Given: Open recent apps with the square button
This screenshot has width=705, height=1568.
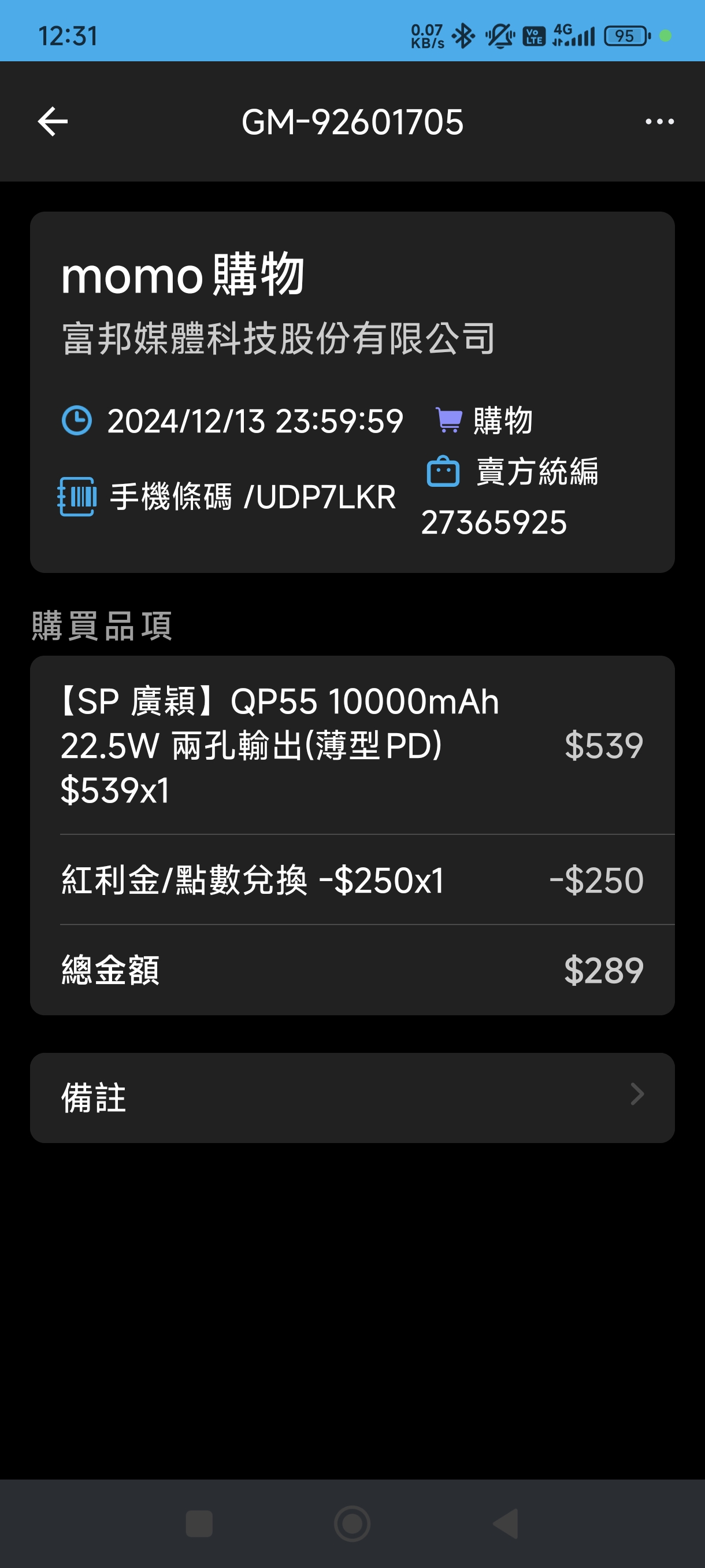Looking at the screenshot, I should [199, 1523].
